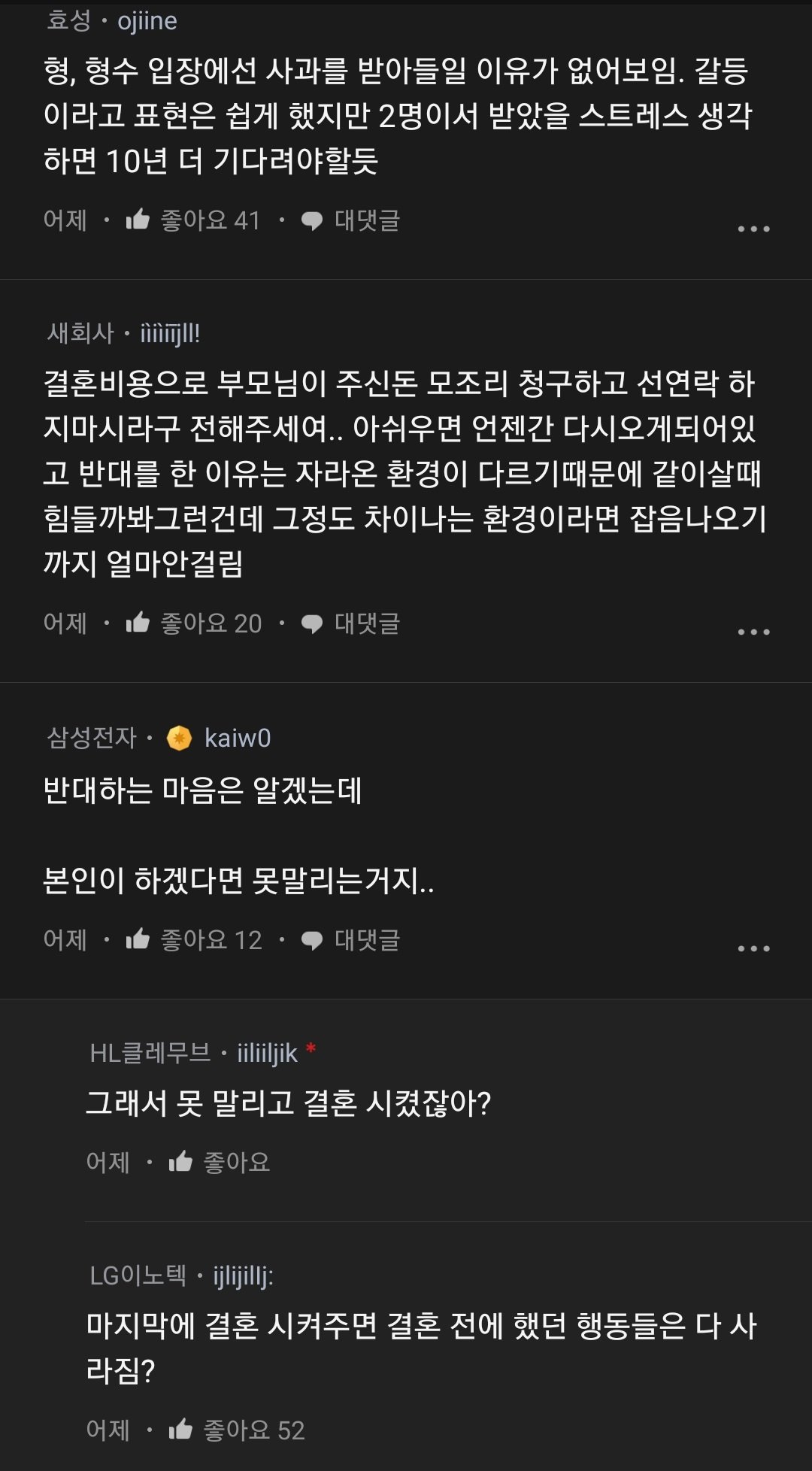812x1471 pixels.
Task: Reply to kaiw0's comment
Action: coord(350,940)
